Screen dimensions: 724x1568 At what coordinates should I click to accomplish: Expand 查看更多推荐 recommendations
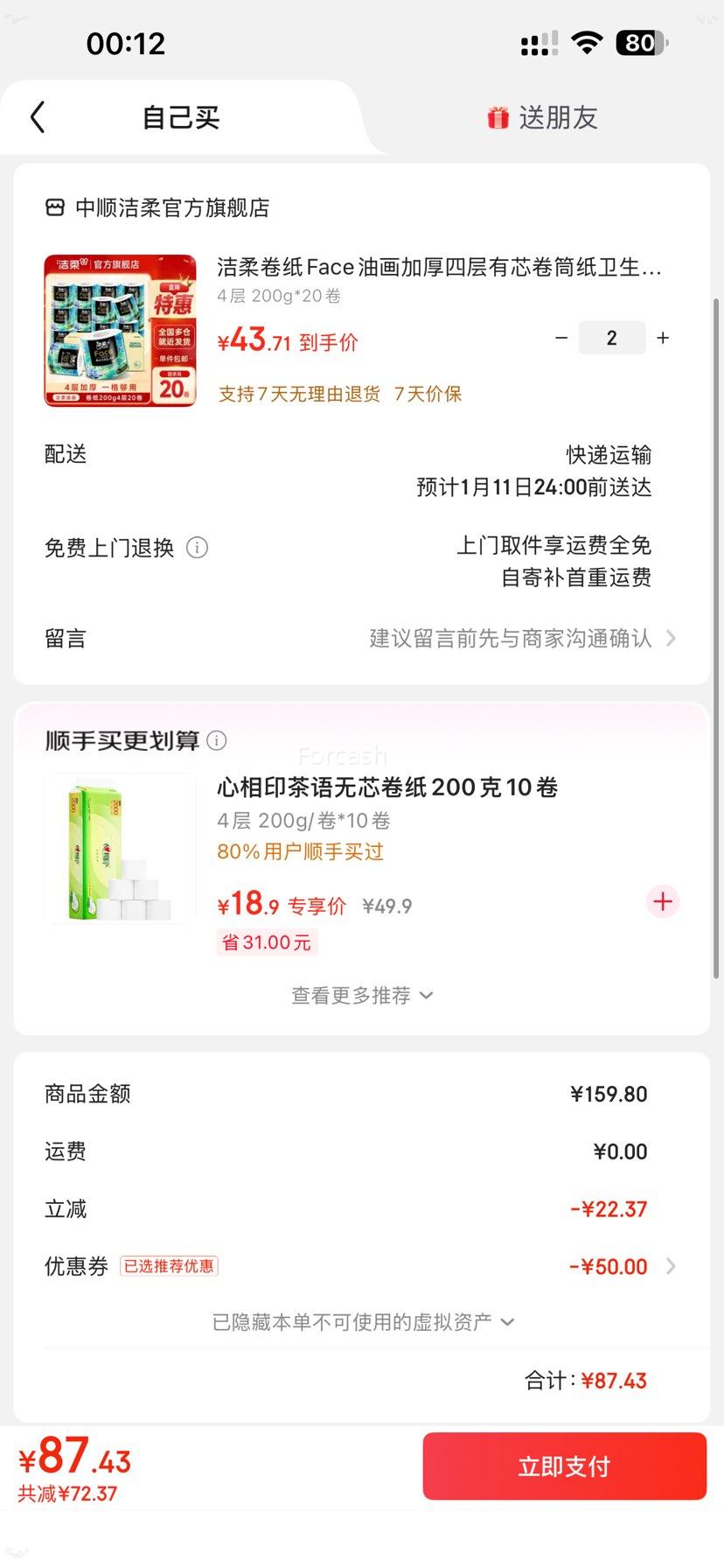click(x=362, y=995)
